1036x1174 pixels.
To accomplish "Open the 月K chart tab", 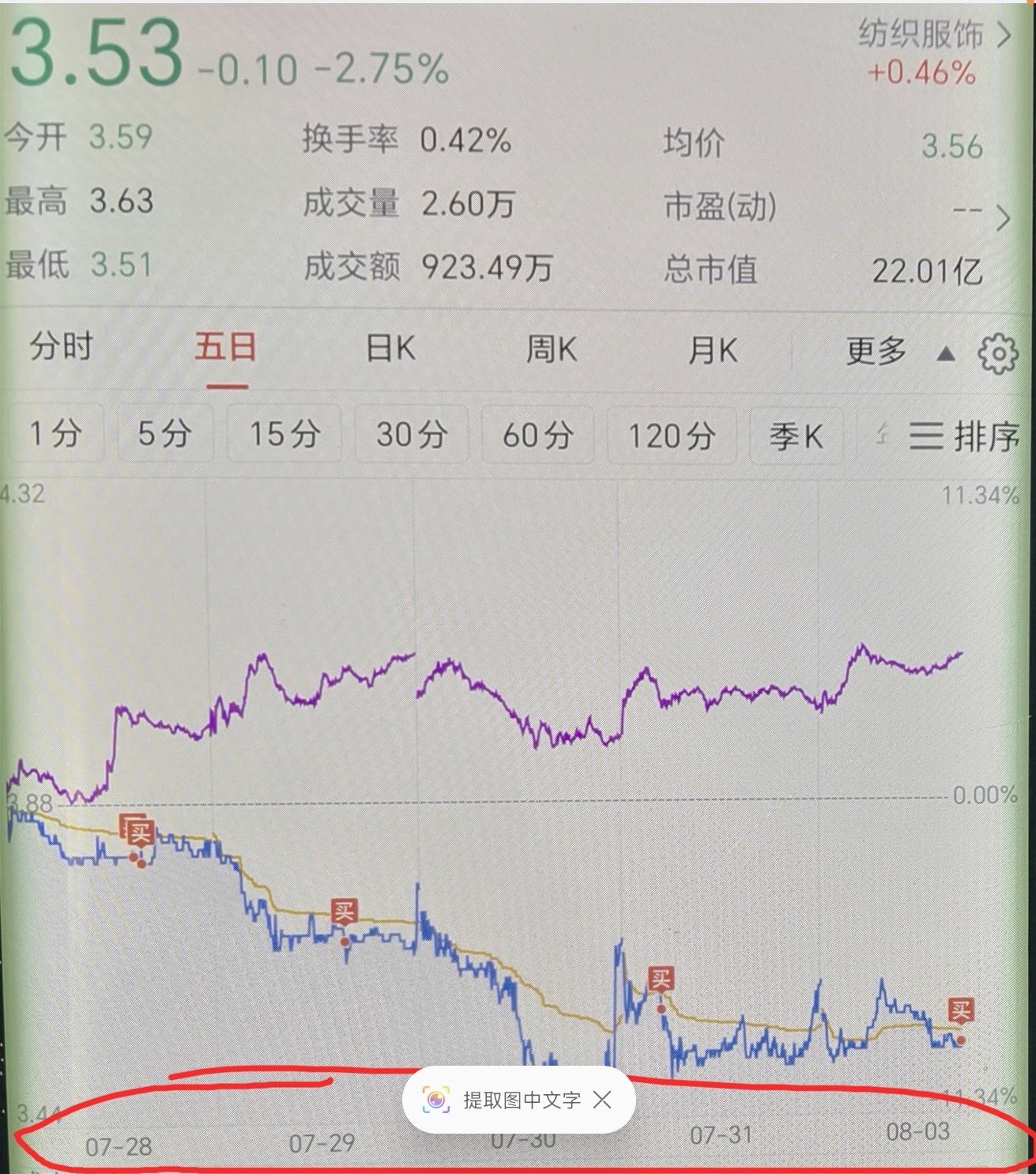I will click(x=712, y=350).
